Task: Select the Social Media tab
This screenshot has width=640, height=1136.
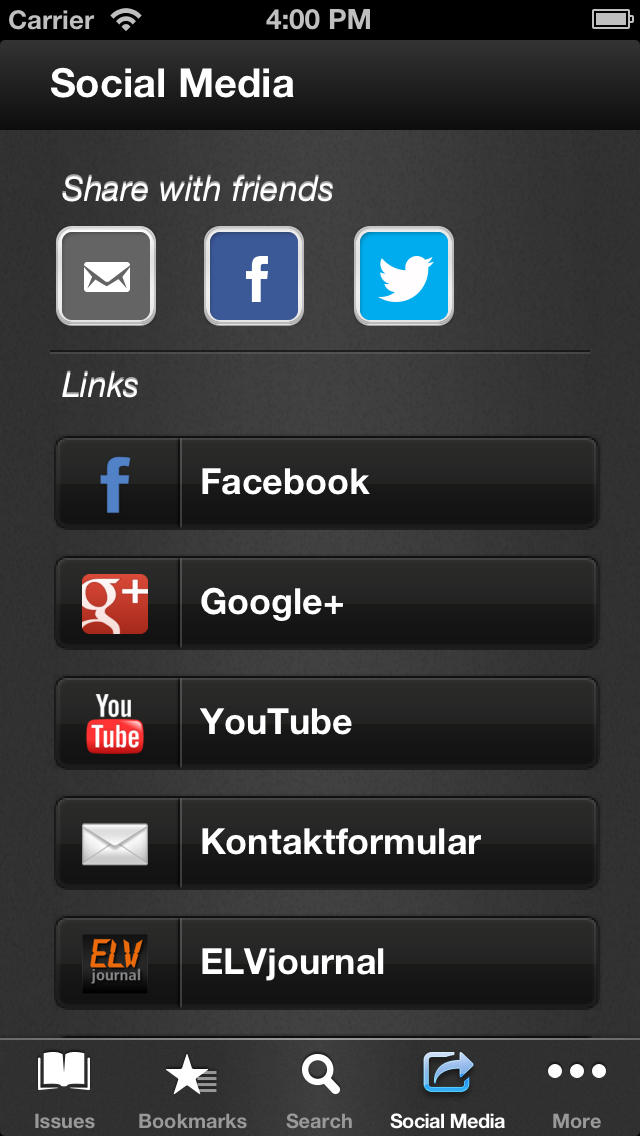Action: click(x=447, y=1089)
